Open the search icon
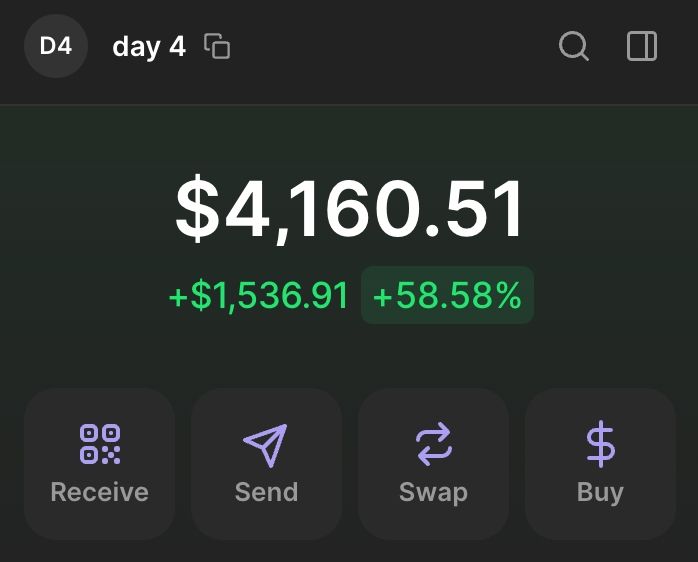The image size is (698, 562). [573, 46]
